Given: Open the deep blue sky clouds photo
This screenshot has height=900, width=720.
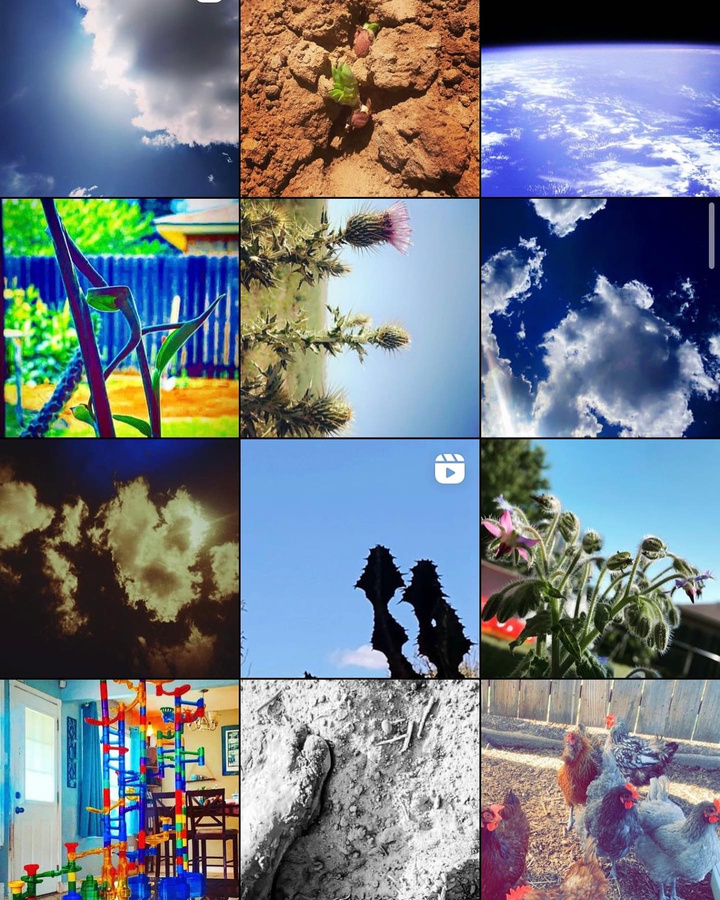Looking at the screenshot, I should pos(600,318).
